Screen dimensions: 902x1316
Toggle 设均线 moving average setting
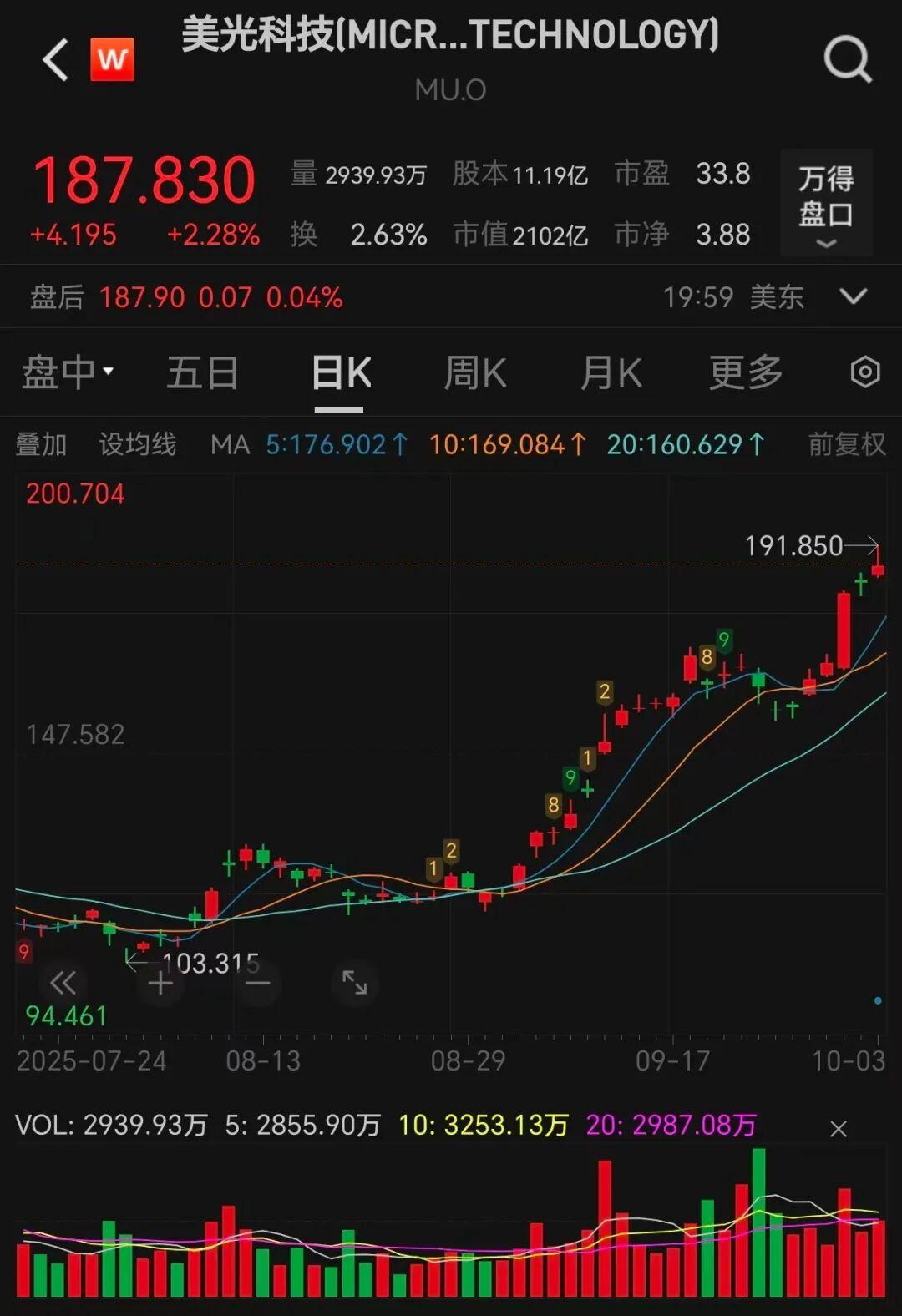(136, 444)
